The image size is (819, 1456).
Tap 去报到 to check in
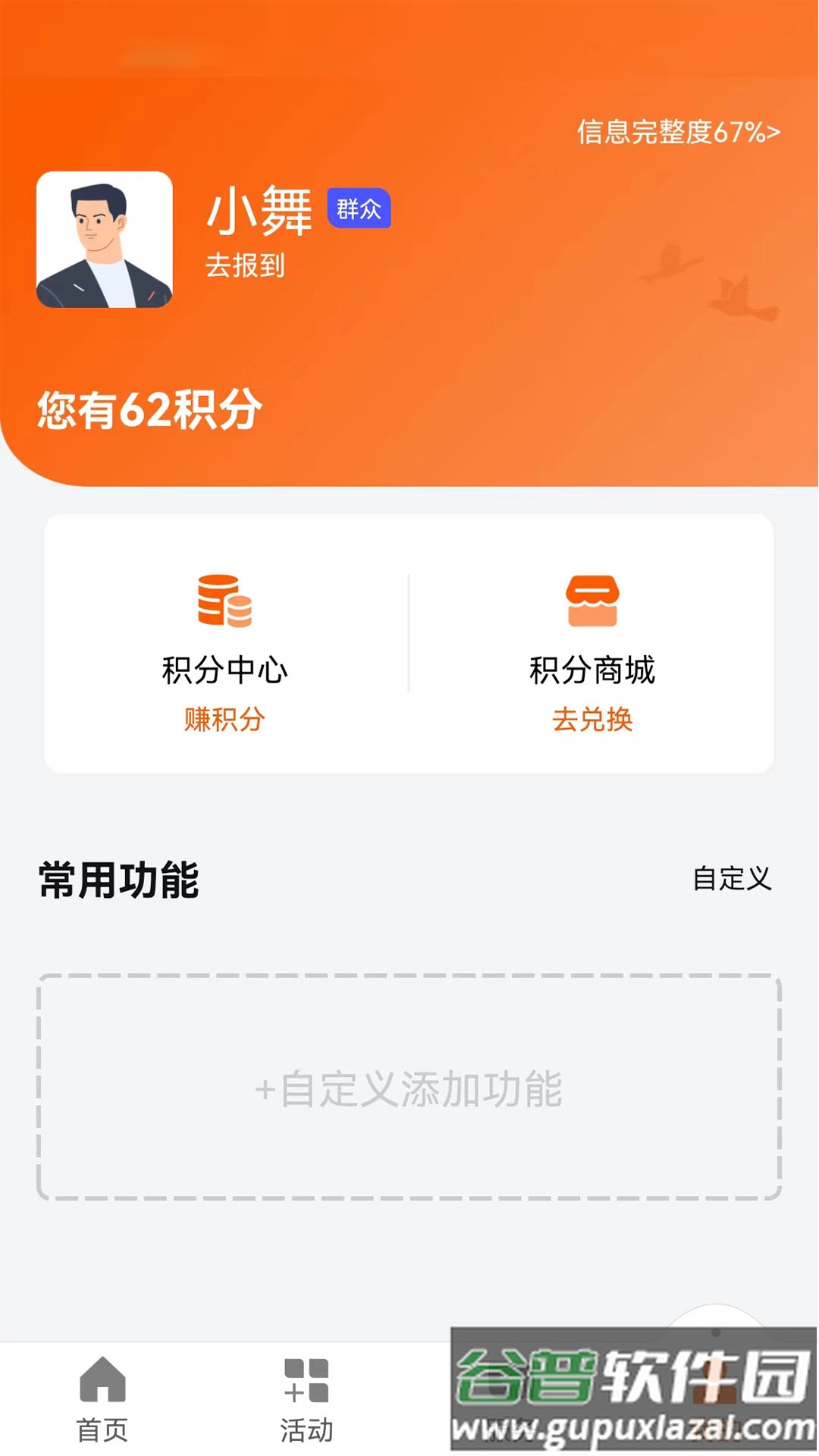(x=245, y=265)
